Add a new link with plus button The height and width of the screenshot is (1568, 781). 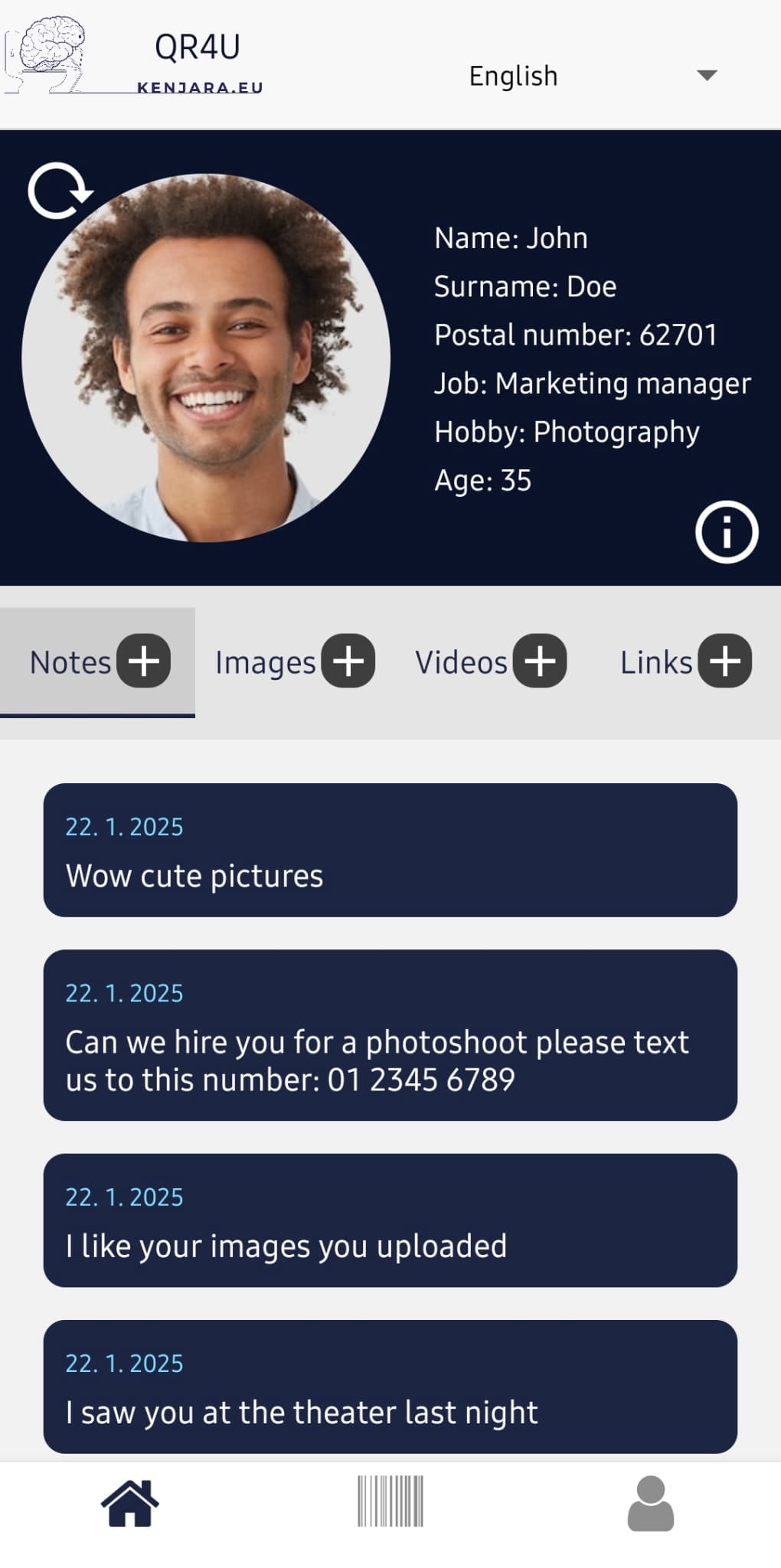(x=724, y=661)
